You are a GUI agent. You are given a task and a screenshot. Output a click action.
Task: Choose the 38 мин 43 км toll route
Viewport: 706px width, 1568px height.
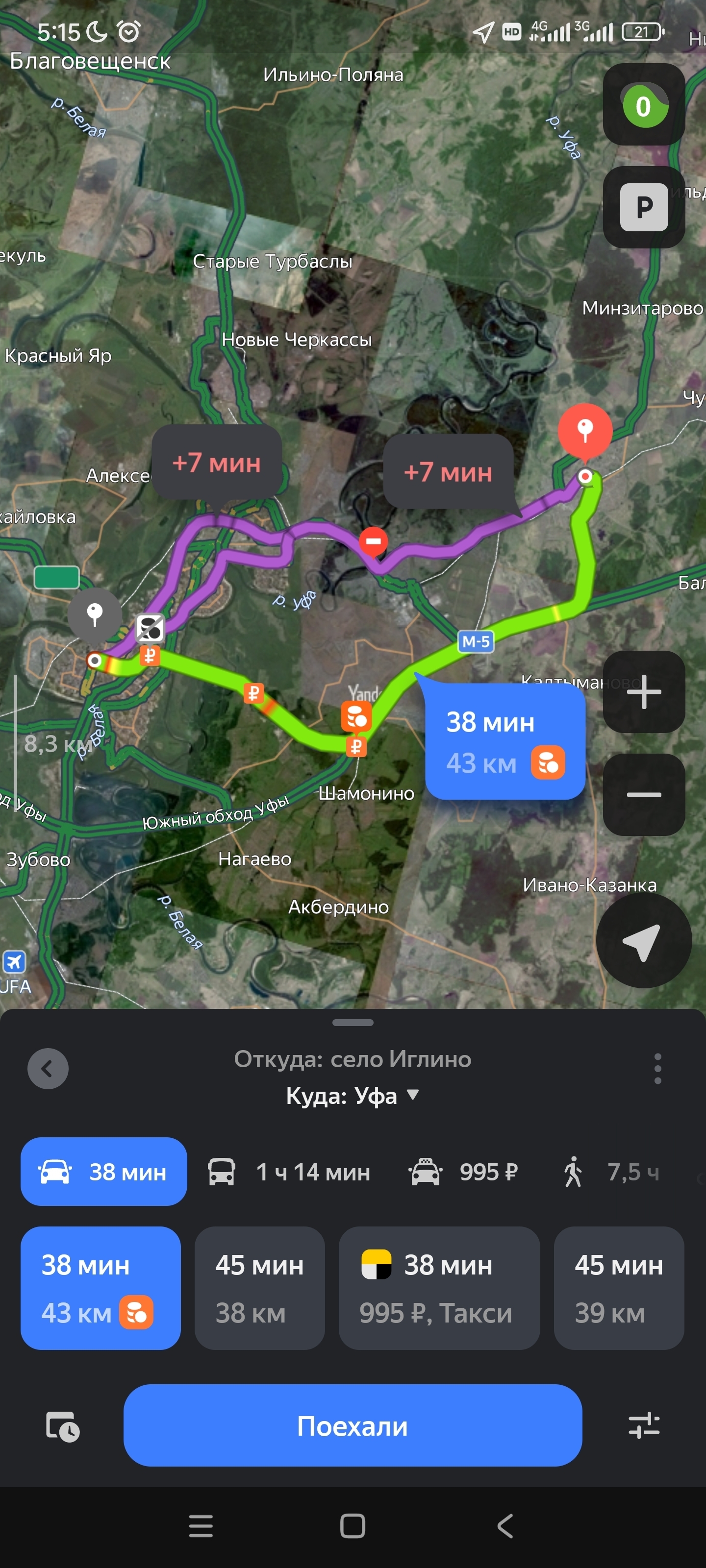[x=101, y=1288]
